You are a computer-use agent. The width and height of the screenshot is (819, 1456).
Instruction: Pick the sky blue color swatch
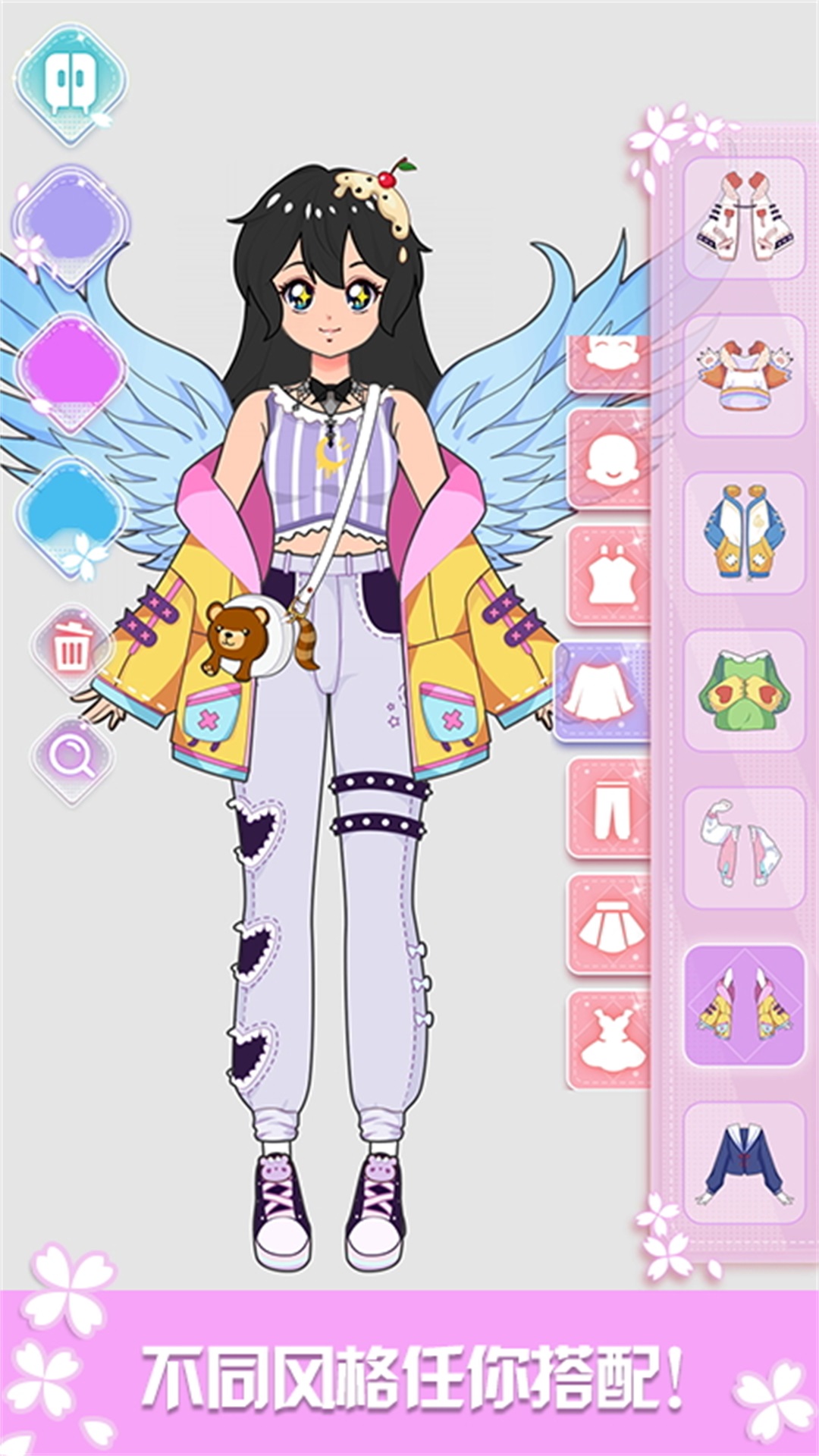(71, 516)
